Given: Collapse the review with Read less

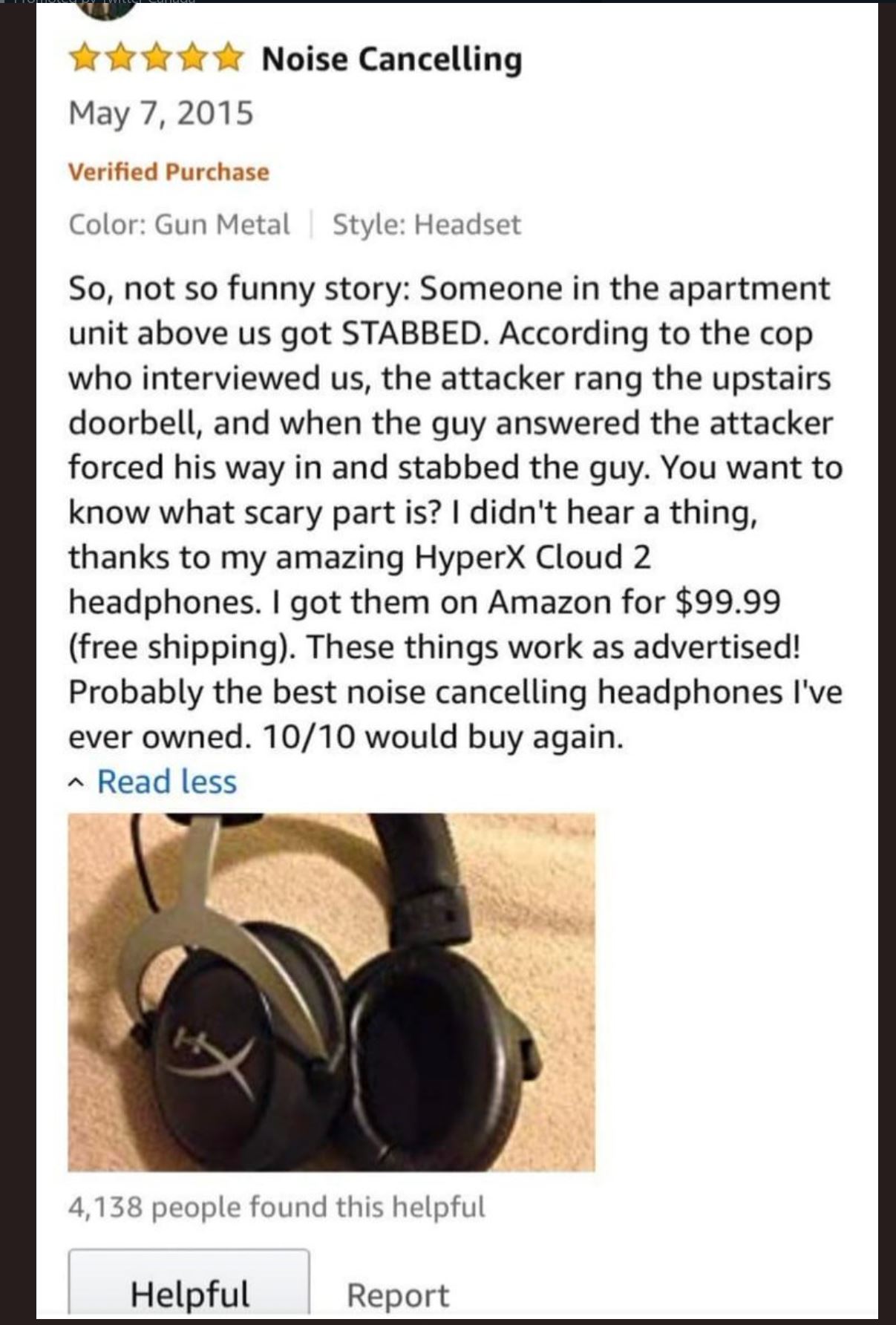Looking at the screenshot, I should pyautogui.click(x=153, y=782).
